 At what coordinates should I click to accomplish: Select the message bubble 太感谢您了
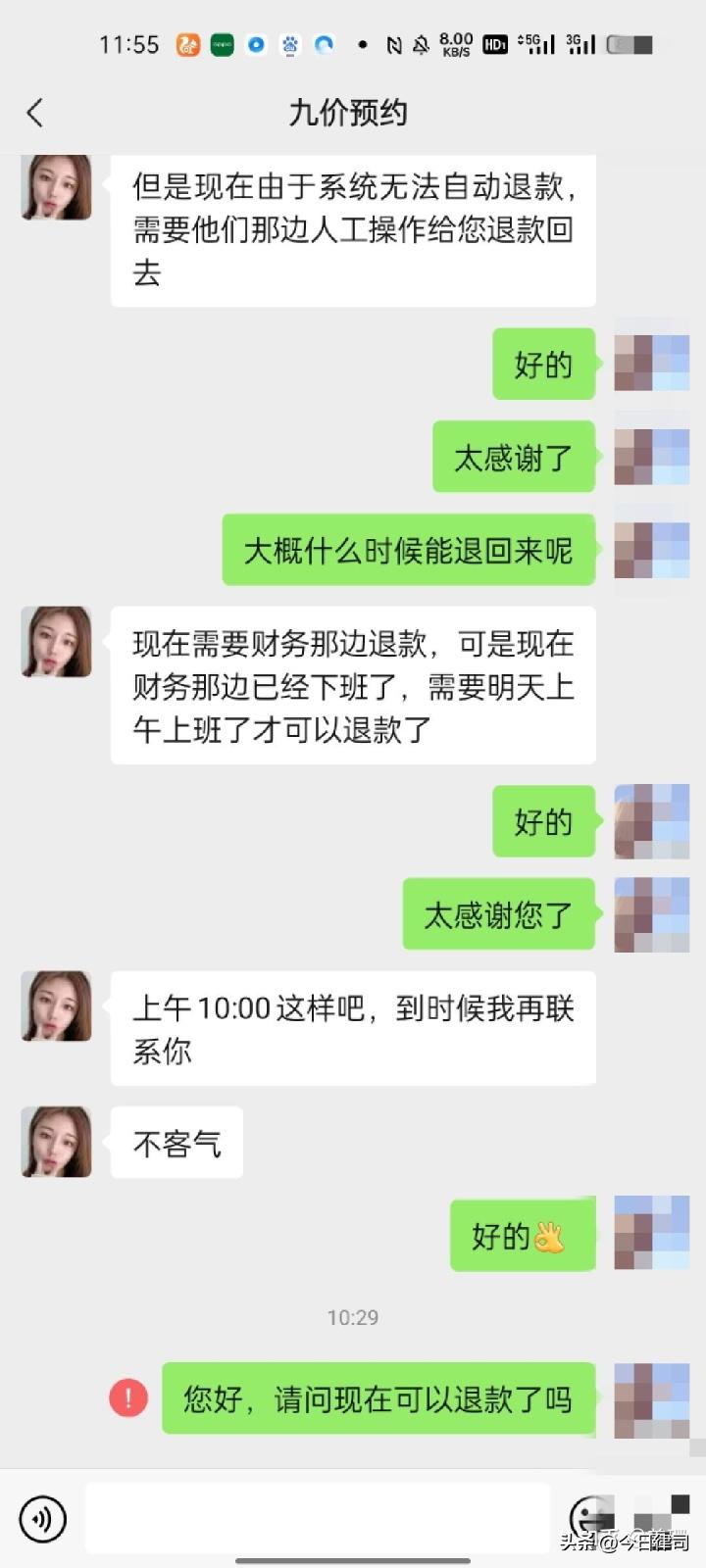498,913
